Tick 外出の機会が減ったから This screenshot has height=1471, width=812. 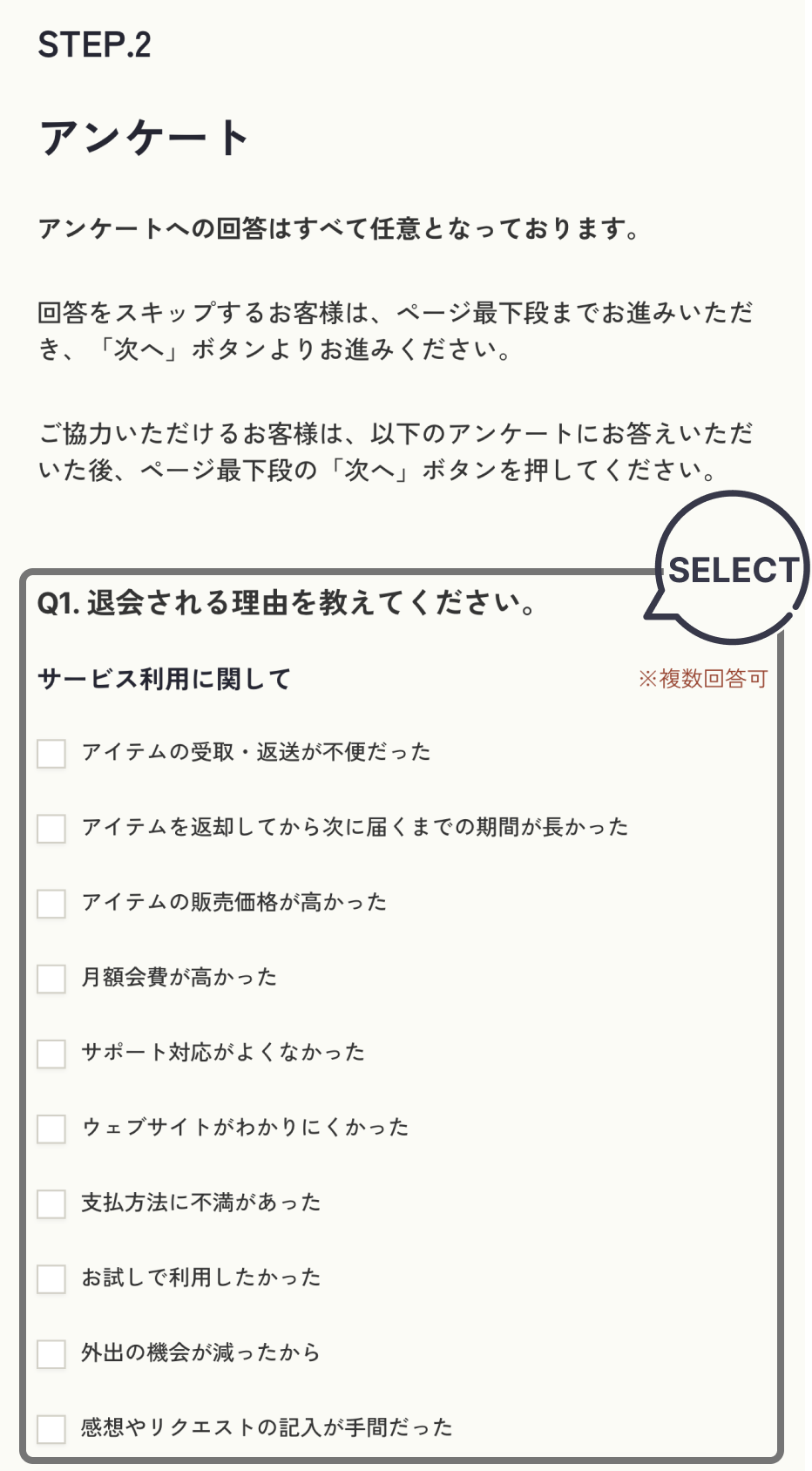[51, 1354]
